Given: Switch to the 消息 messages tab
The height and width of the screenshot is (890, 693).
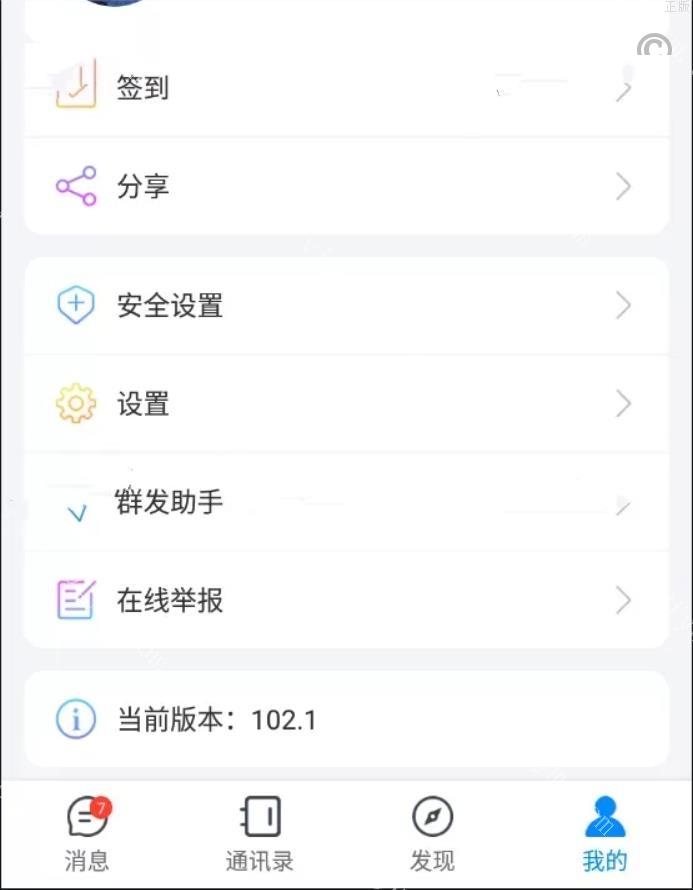Looking at the screenshot, I should coord(87,833).
